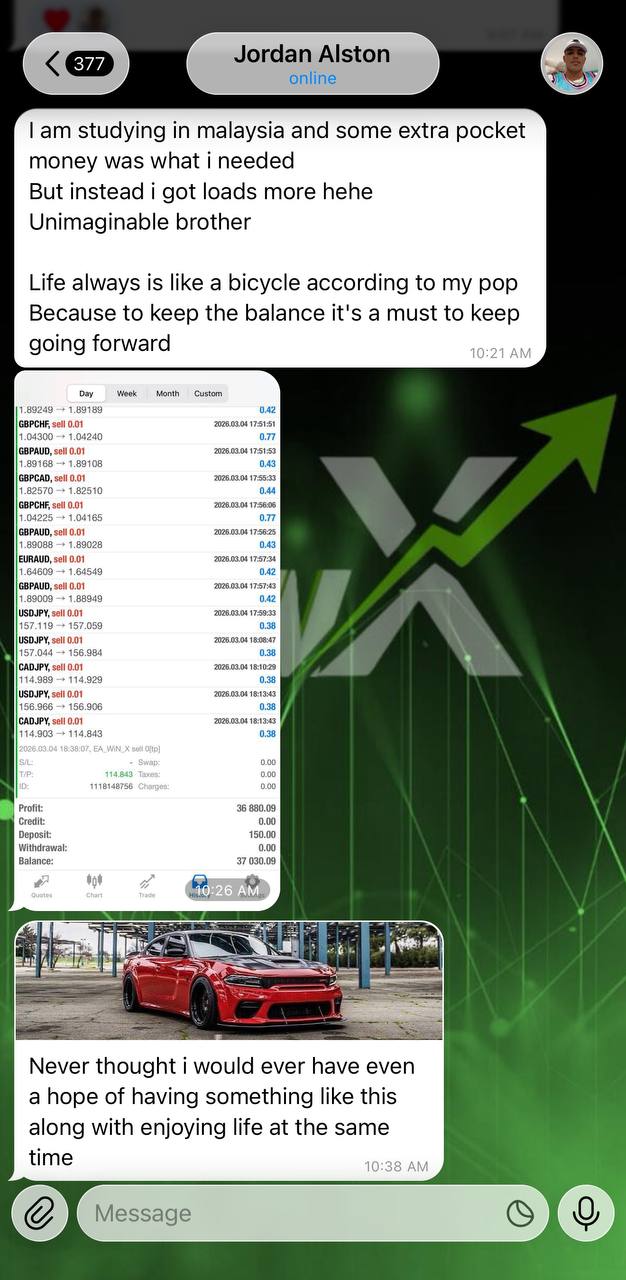Viewport: 626px width, 1280px height.
Task: Open the trading history screenshot image
Action: [x=147, y=640]
